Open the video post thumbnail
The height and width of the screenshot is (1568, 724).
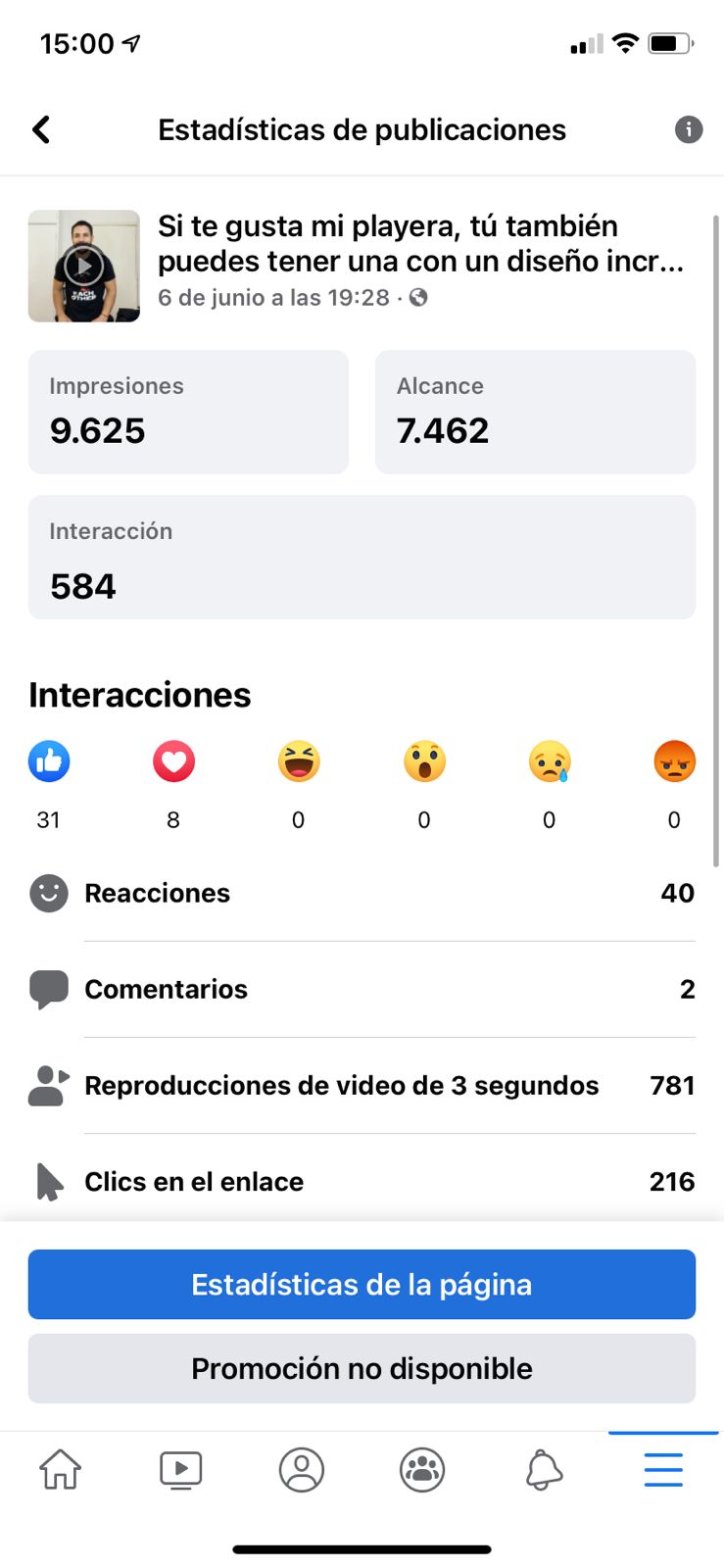[x=84, y=266]
